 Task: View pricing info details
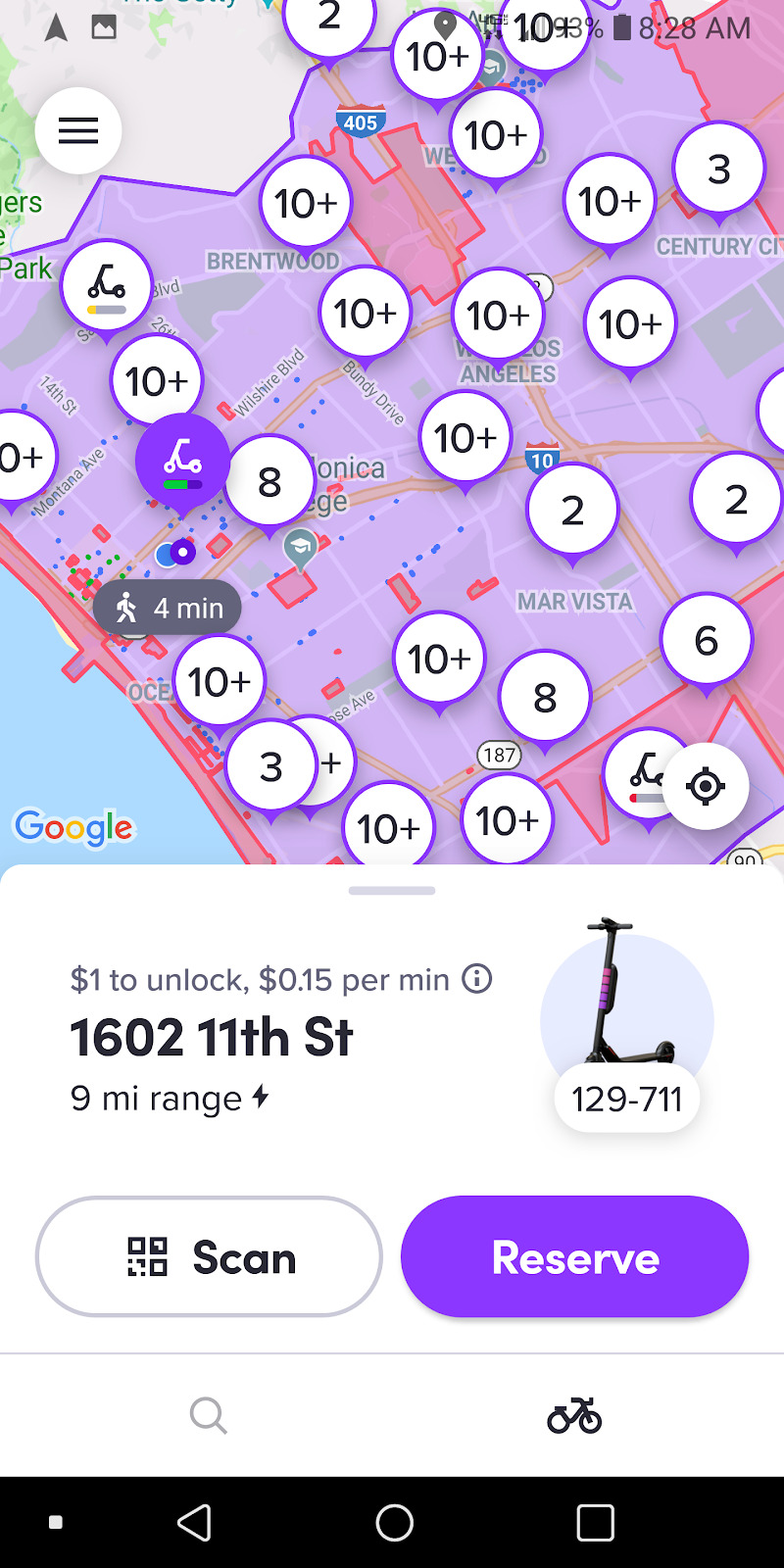click(477, 979)
